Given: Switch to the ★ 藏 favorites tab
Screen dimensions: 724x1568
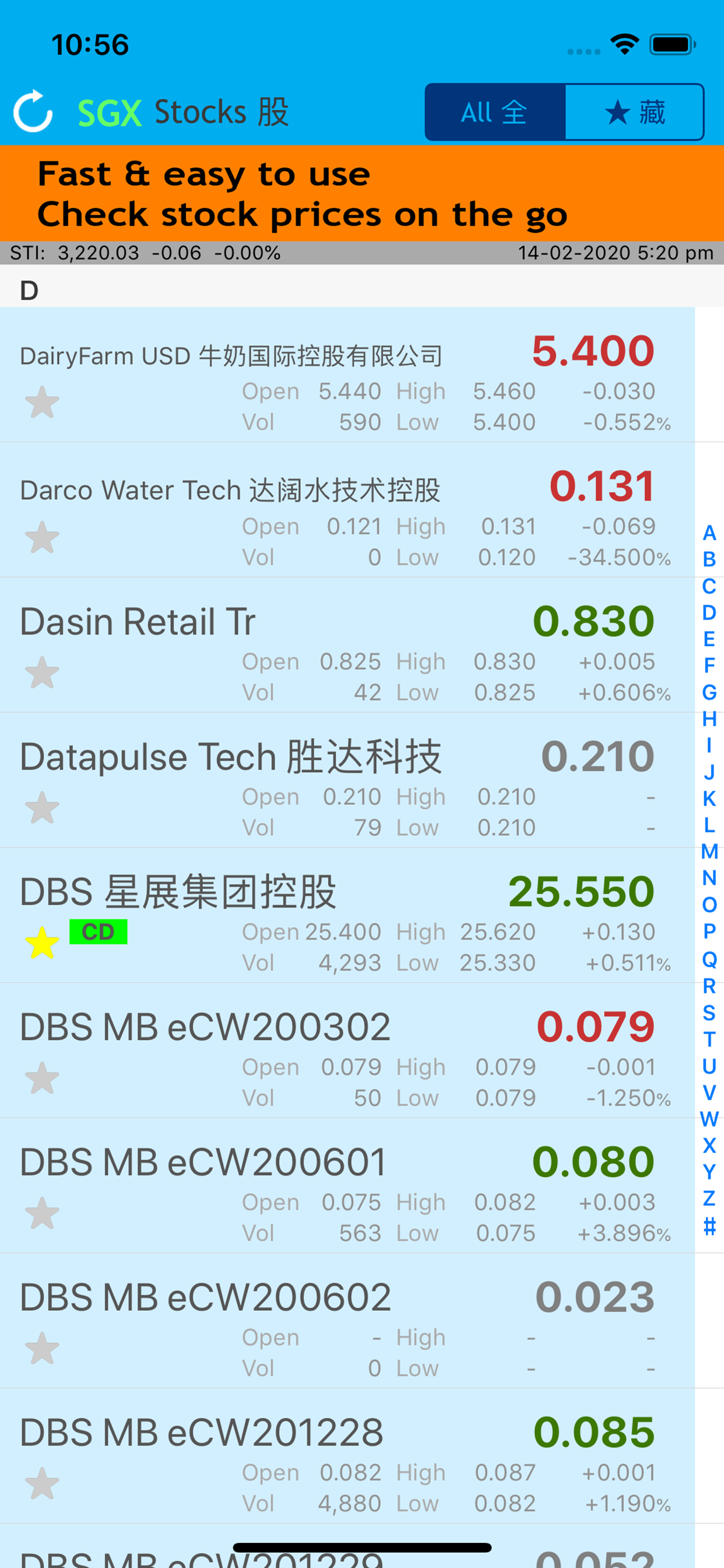Looking at the screenshot, I should (x=634, y=112).
